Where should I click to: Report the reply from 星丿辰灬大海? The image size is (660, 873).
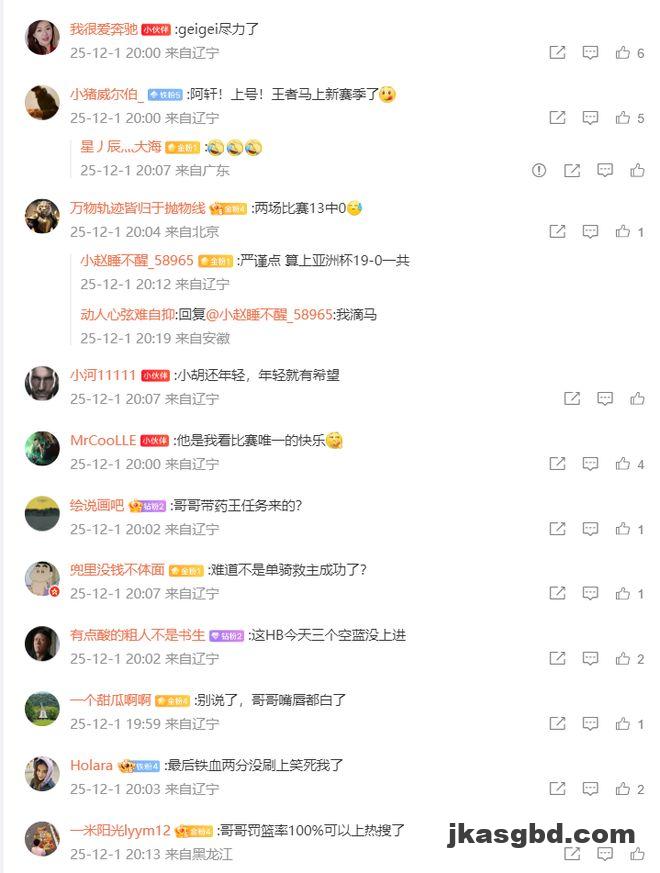click(539, 171)
